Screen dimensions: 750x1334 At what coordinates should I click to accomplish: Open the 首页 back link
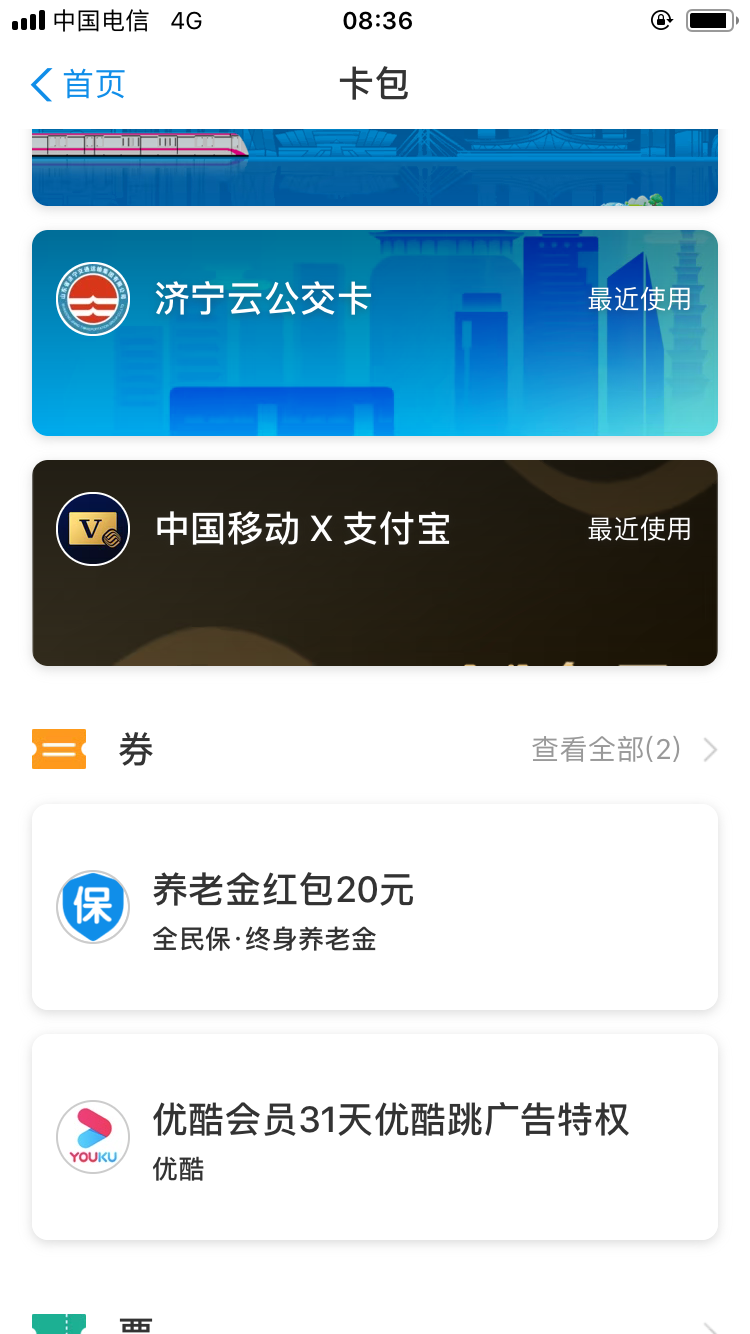[x=88, y=85]
